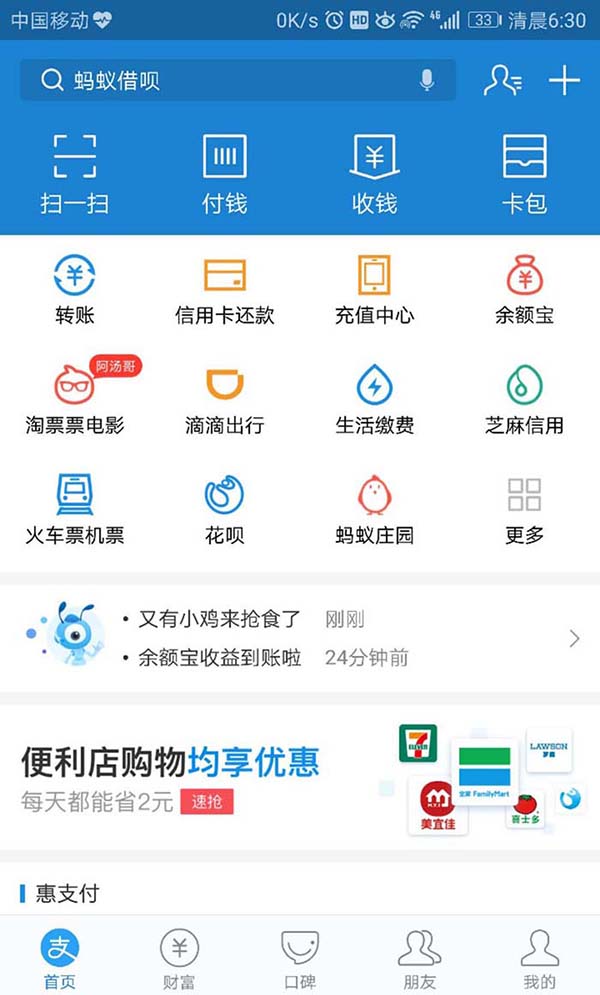
Task: Tap the microphone voice search icon
Action: (427, 81)
